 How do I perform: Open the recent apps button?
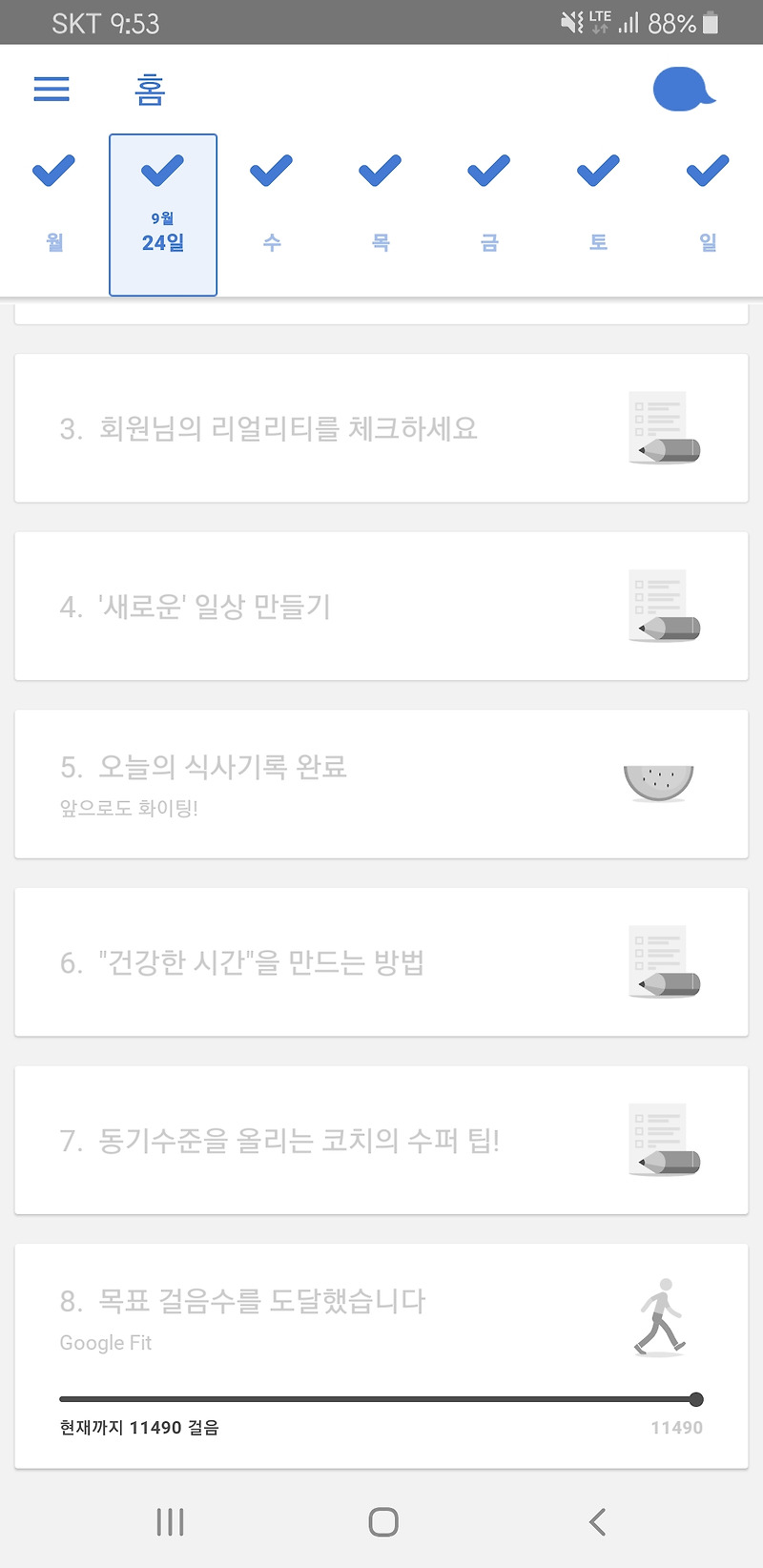(170, 1521)
